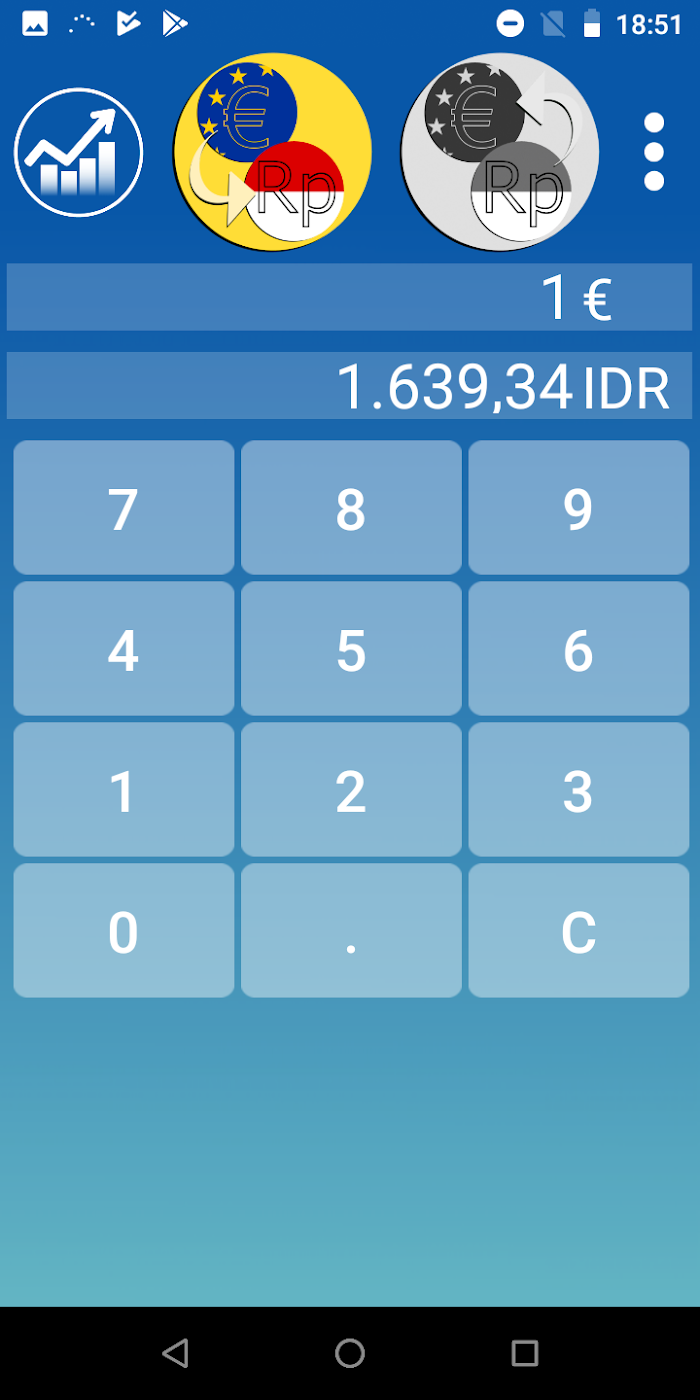700x1400 pixels.
Task: Add a decimal point
Action: [351, 931]
